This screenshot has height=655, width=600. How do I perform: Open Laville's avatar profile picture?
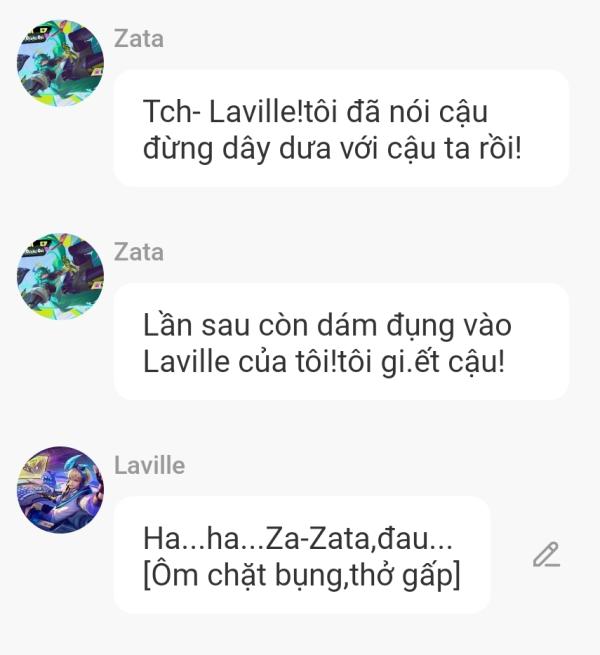[60, 490]
